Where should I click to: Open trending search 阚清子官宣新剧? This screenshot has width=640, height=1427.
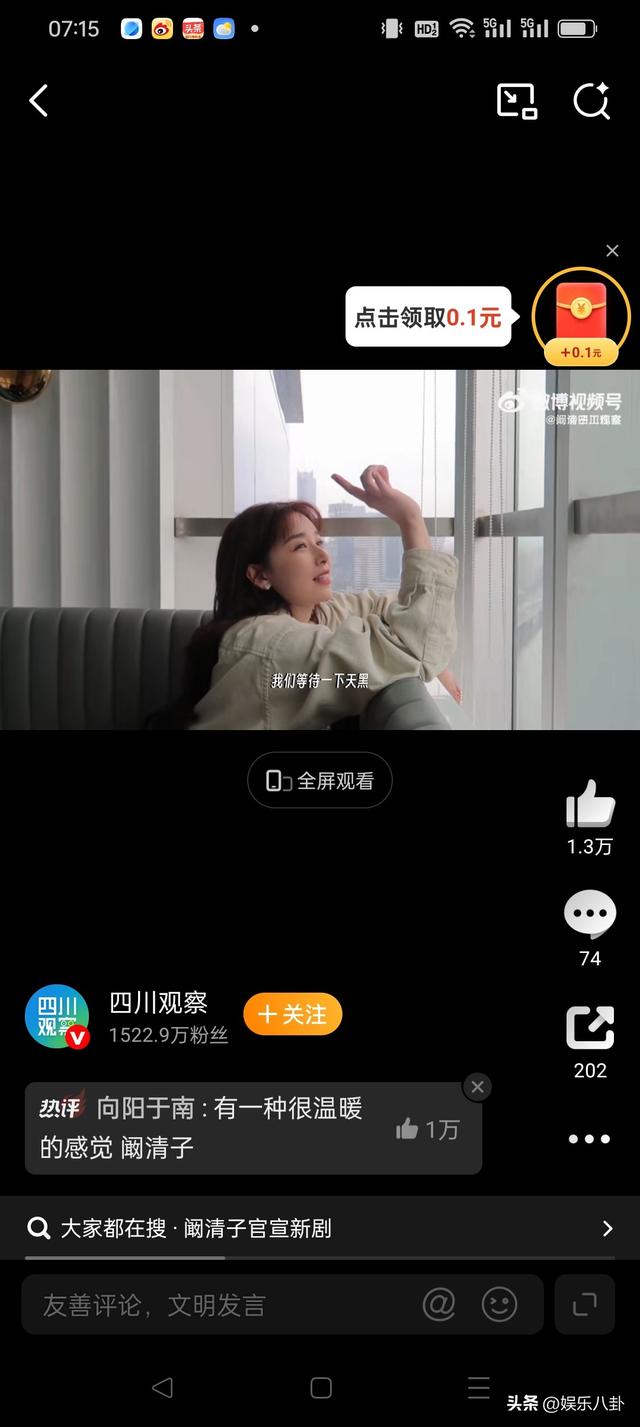[x=320, y=1228]
